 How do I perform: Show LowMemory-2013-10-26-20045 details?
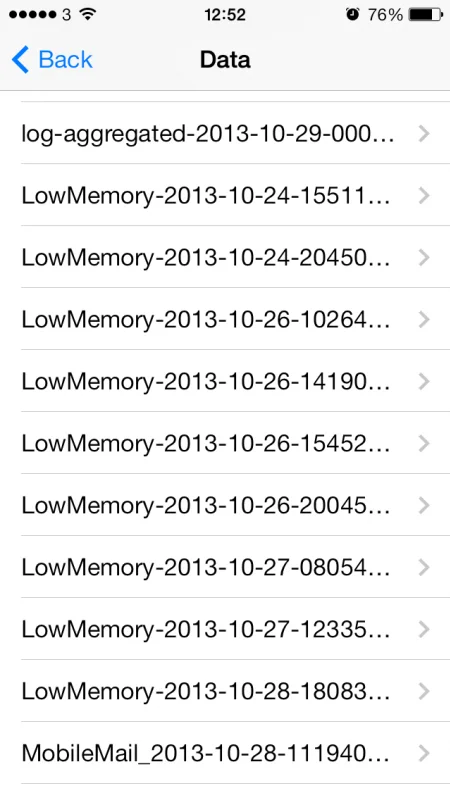point(225,505)
